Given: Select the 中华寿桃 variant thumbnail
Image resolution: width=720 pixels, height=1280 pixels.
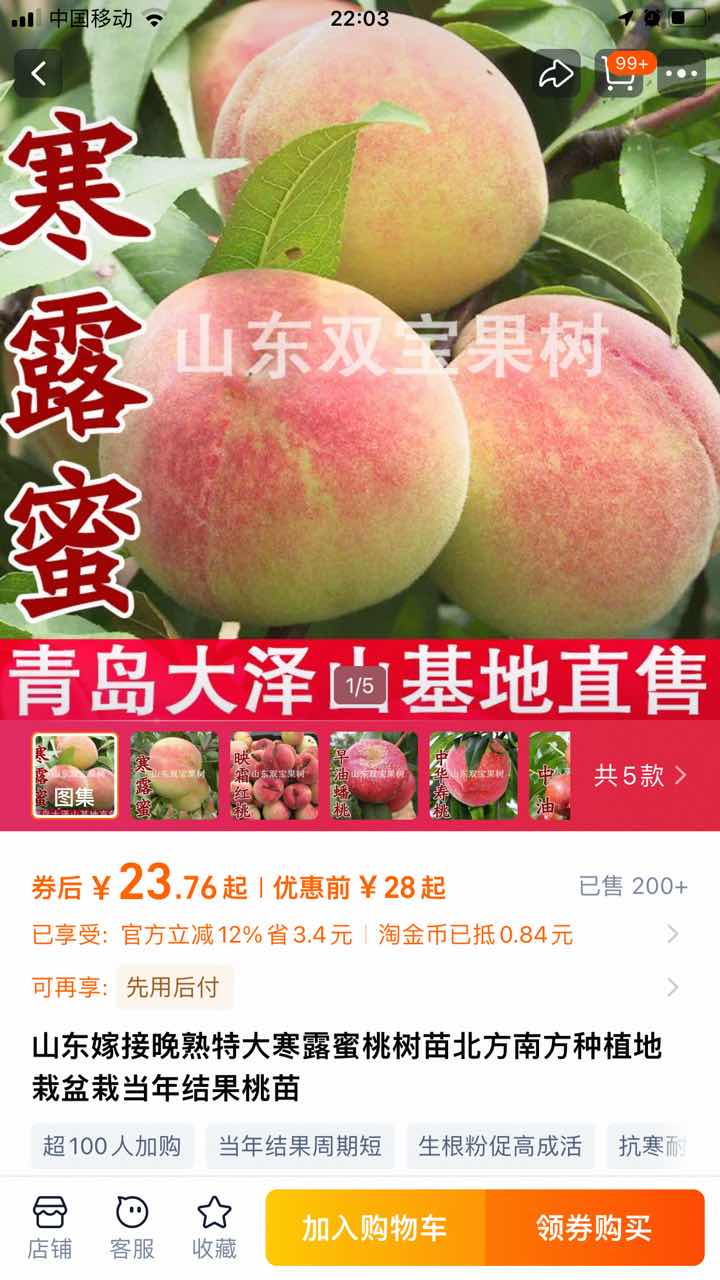Looking at the screenshot, I should point(473,776).
